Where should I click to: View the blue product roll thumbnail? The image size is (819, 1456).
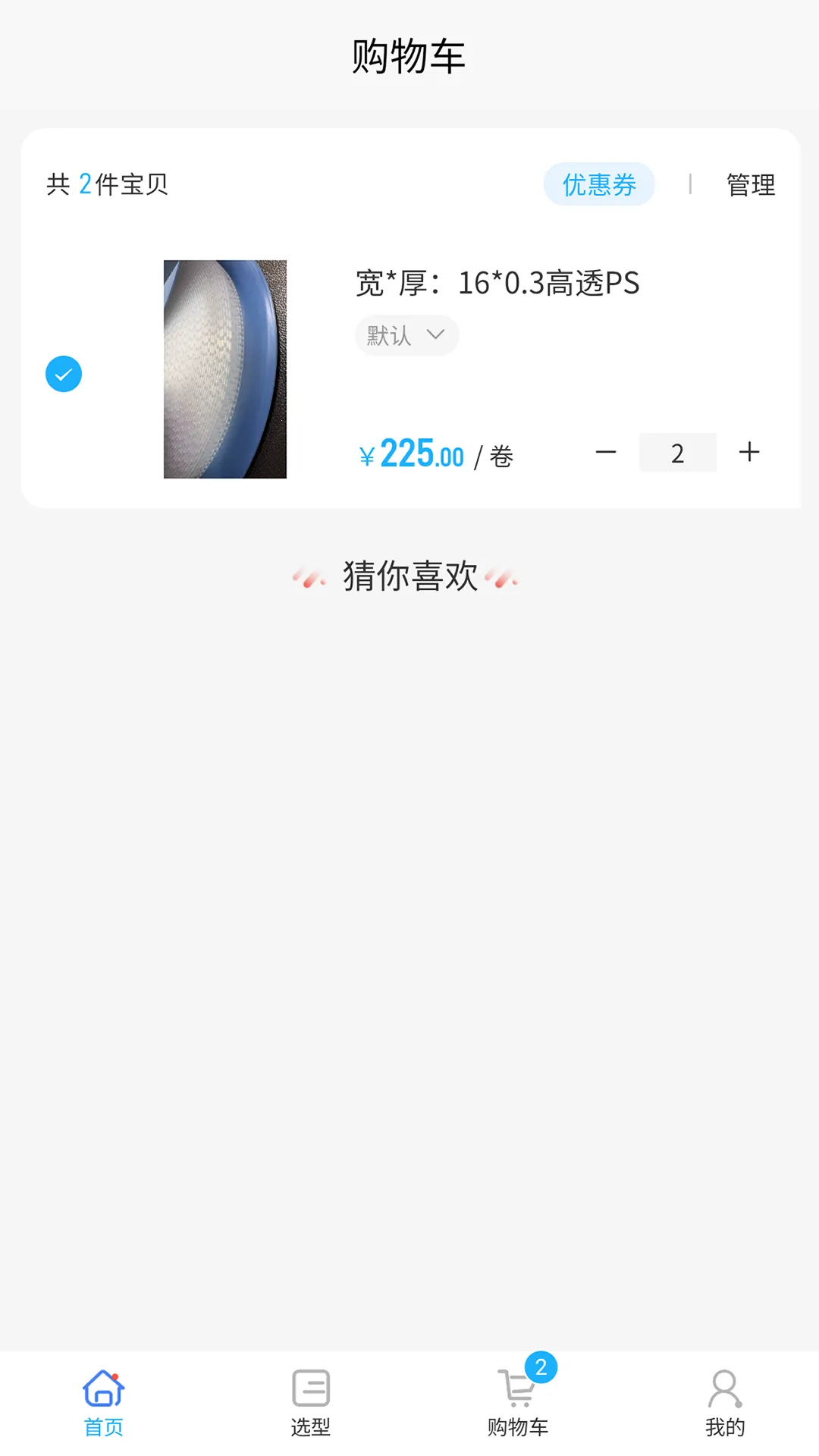tap(224, 370)
